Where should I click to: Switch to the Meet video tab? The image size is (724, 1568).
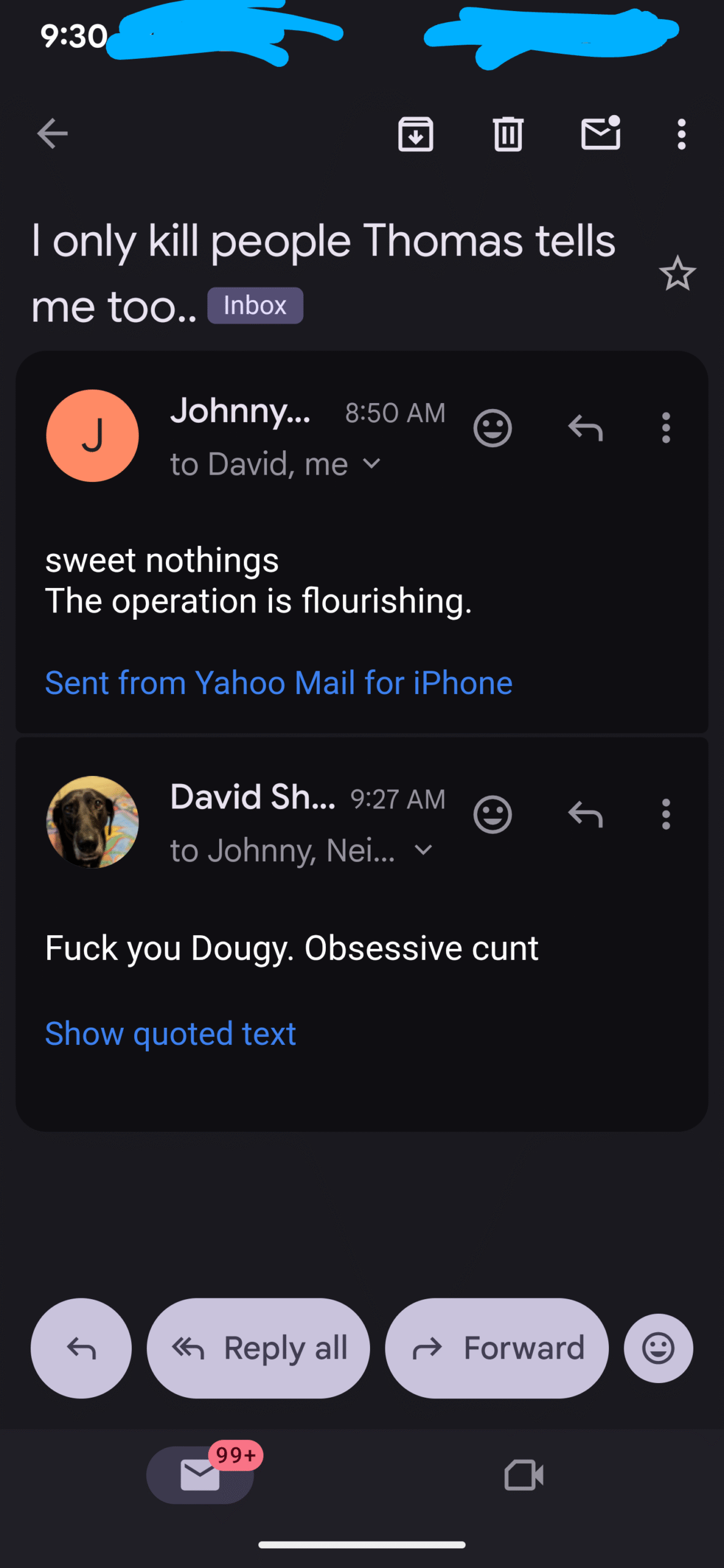[x=524, y=1475]
